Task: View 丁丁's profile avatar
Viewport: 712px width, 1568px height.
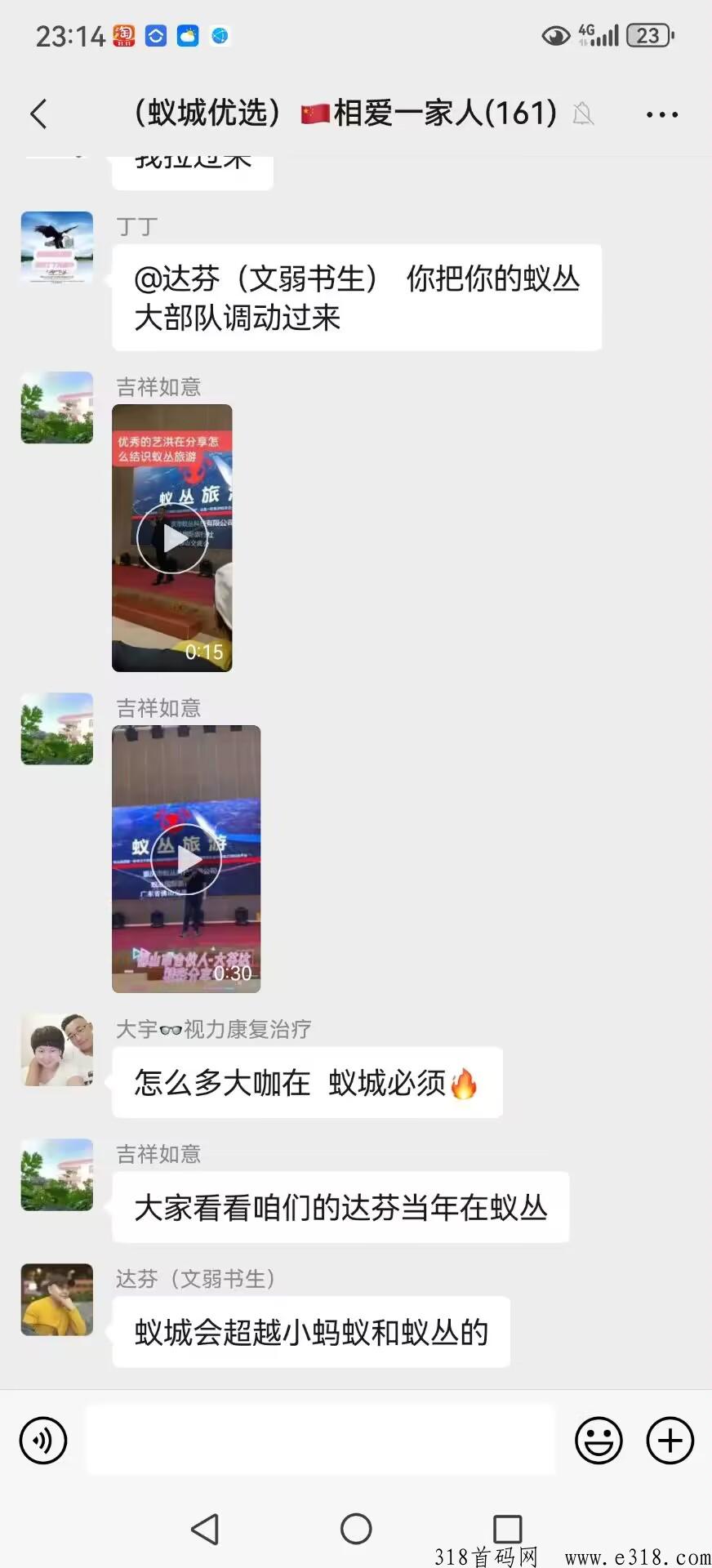Action: click(57, 247)
